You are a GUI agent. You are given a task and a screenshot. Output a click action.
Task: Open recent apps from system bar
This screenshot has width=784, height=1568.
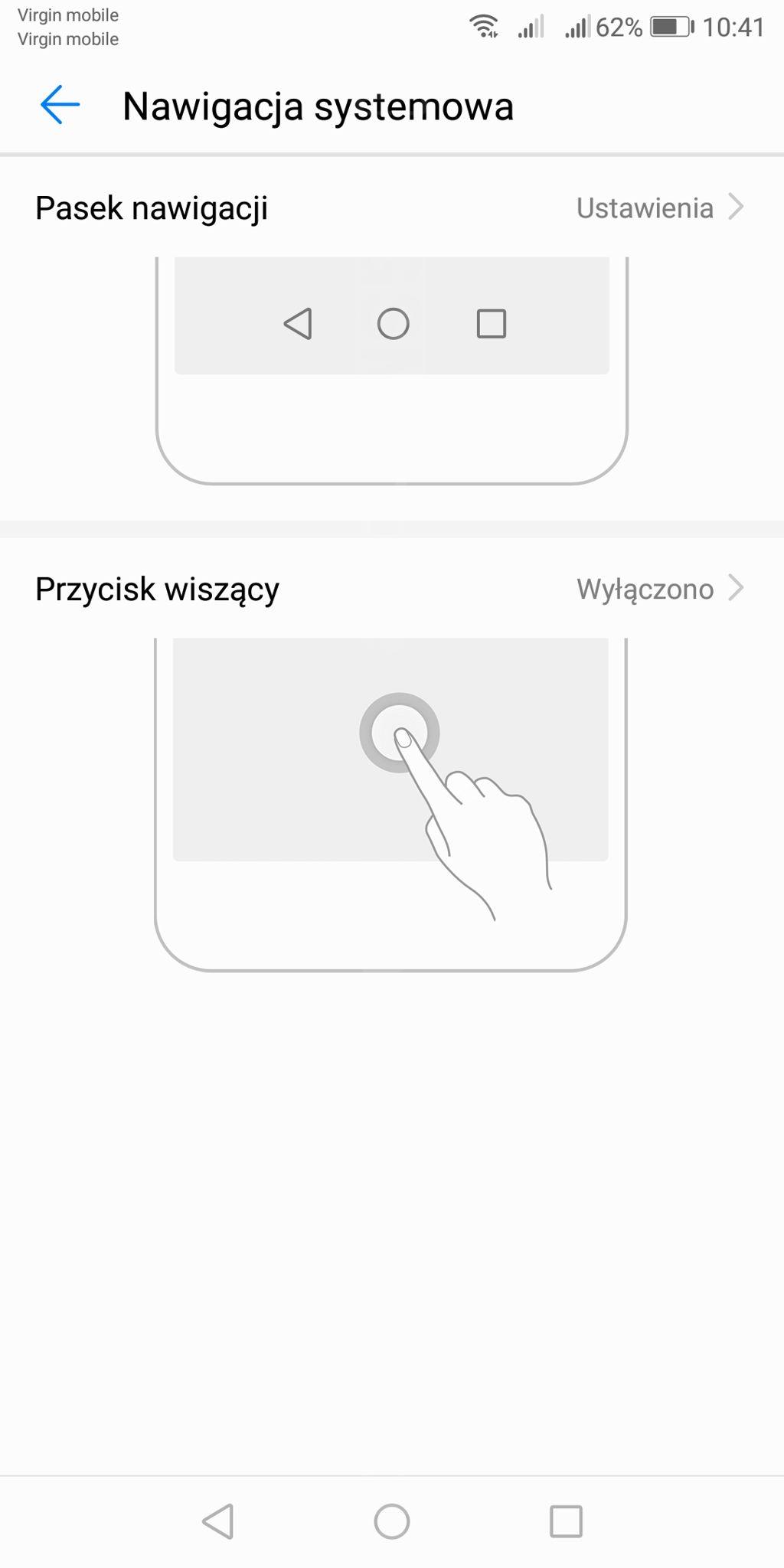[x=566, y=1521]
